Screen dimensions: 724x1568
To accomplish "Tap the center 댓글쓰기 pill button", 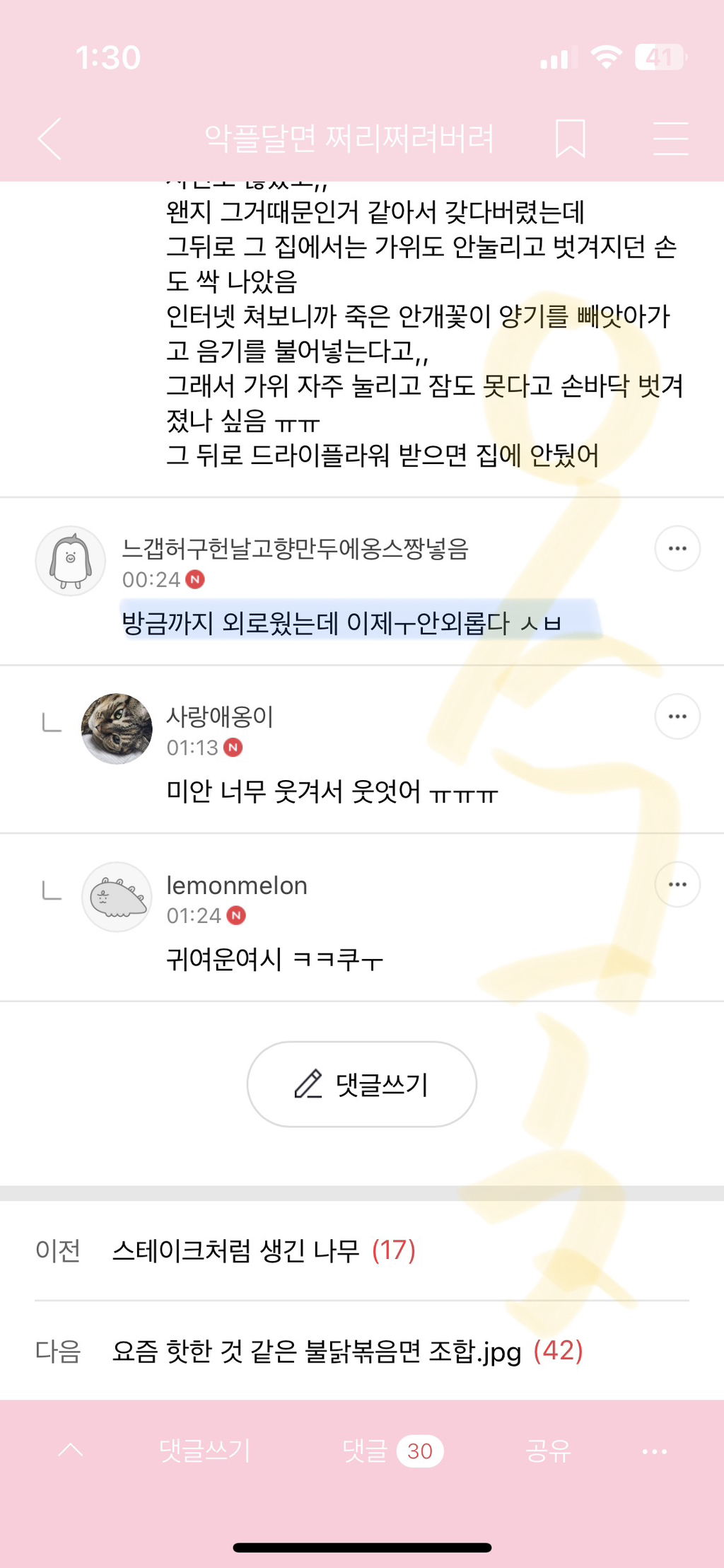I will (x=362, y=1084).
